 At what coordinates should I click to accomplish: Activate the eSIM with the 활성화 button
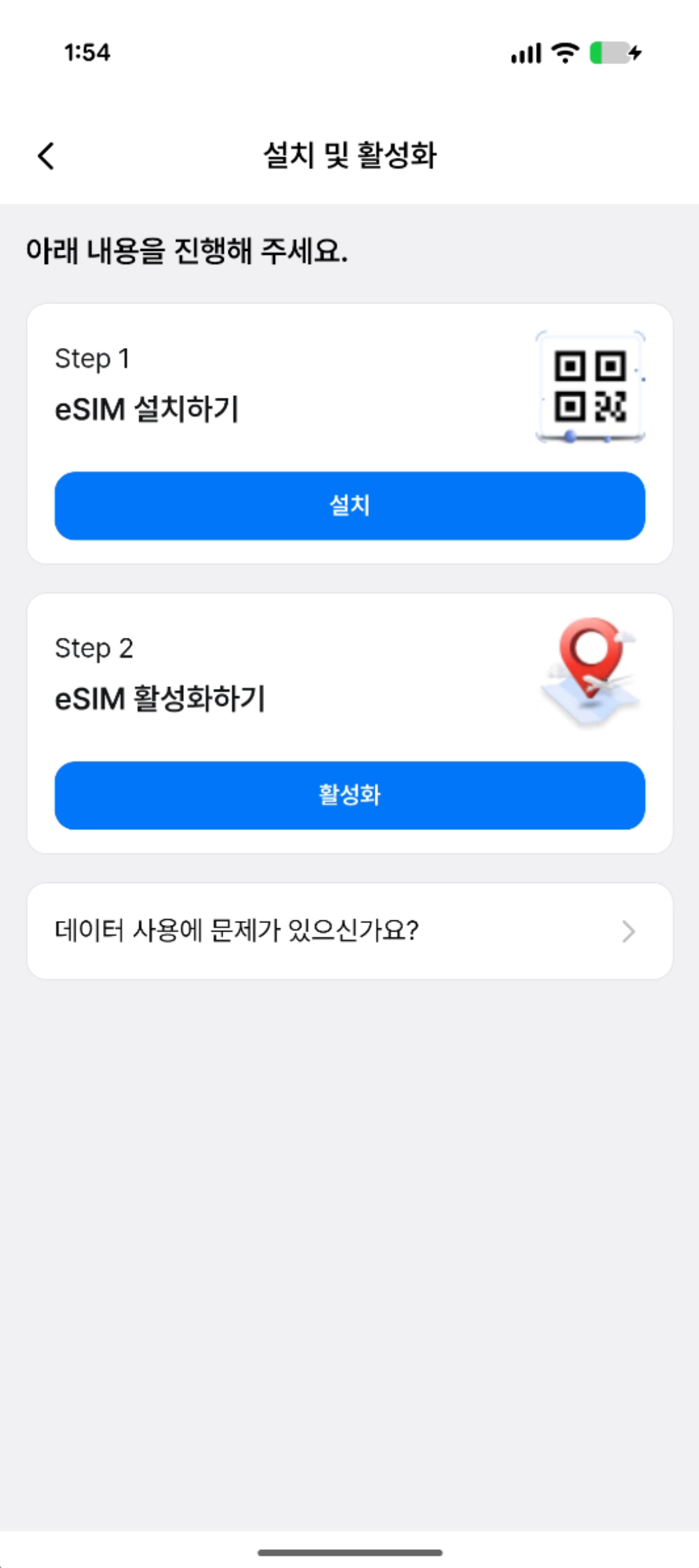coord(349,795)
